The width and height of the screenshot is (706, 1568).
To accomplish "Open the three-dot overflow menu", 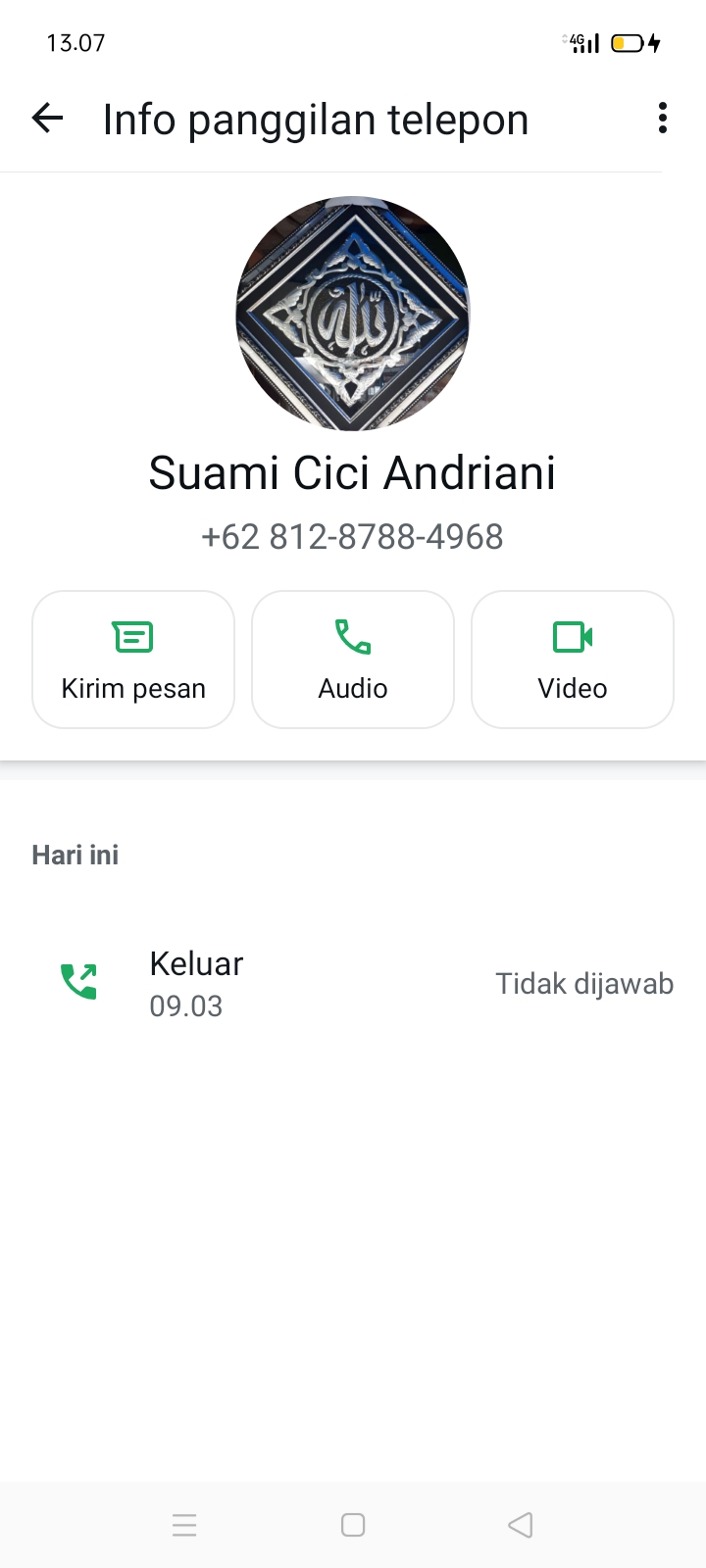I will pos(663,119).
